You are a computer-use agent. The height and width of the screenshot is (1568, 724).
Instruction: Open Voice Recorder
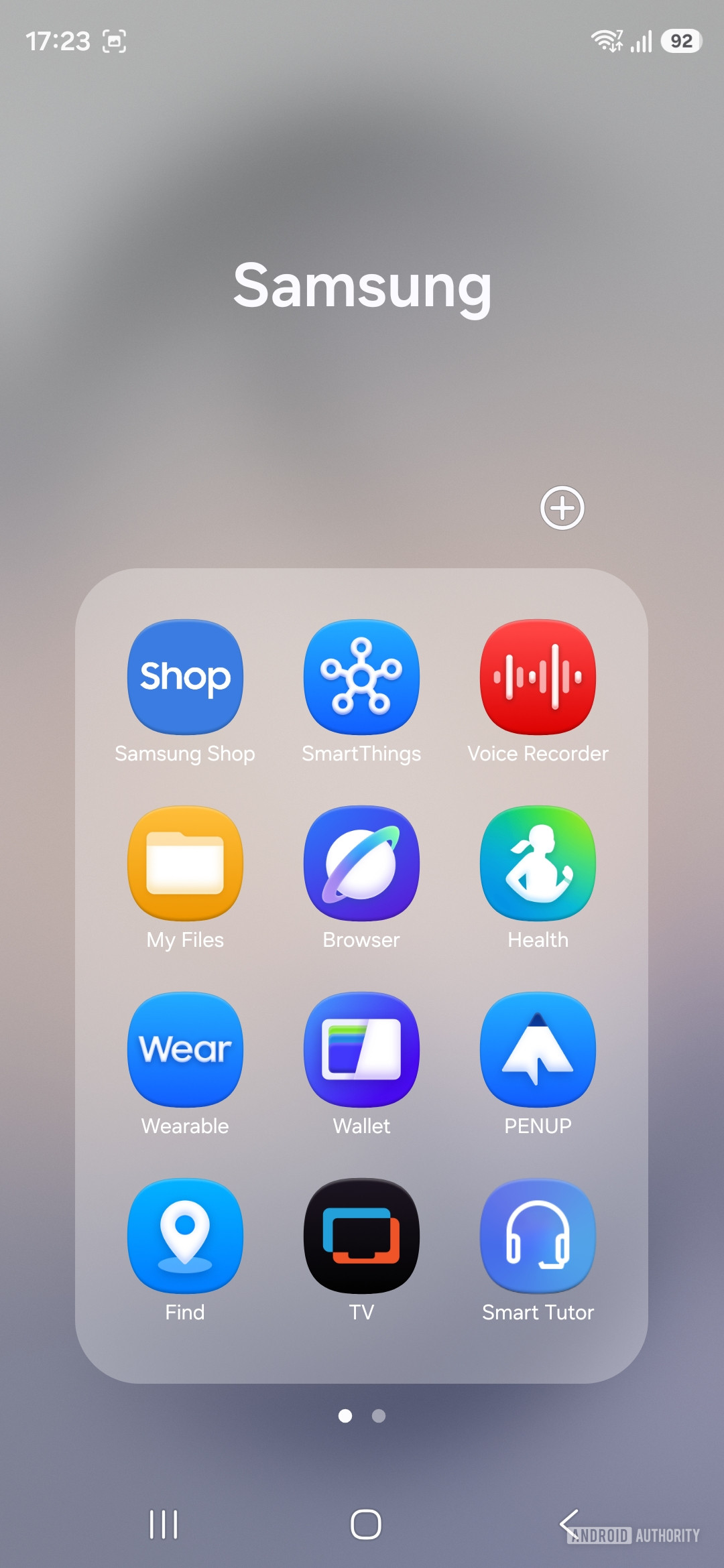(x=538, y=677)
